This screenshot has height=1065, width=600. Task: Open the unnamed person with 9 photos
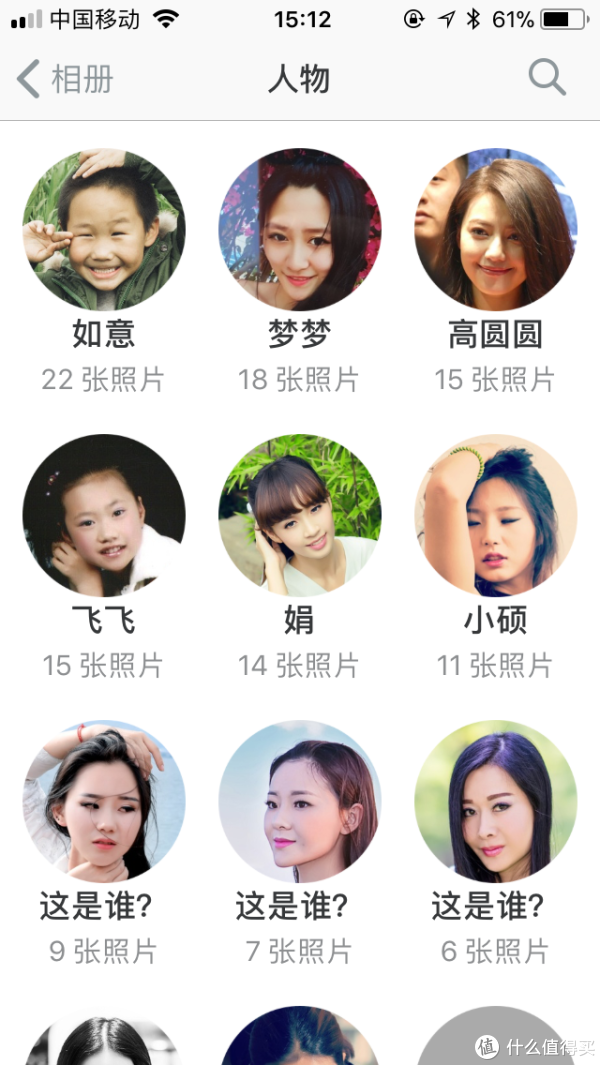[x=104, y=800]
